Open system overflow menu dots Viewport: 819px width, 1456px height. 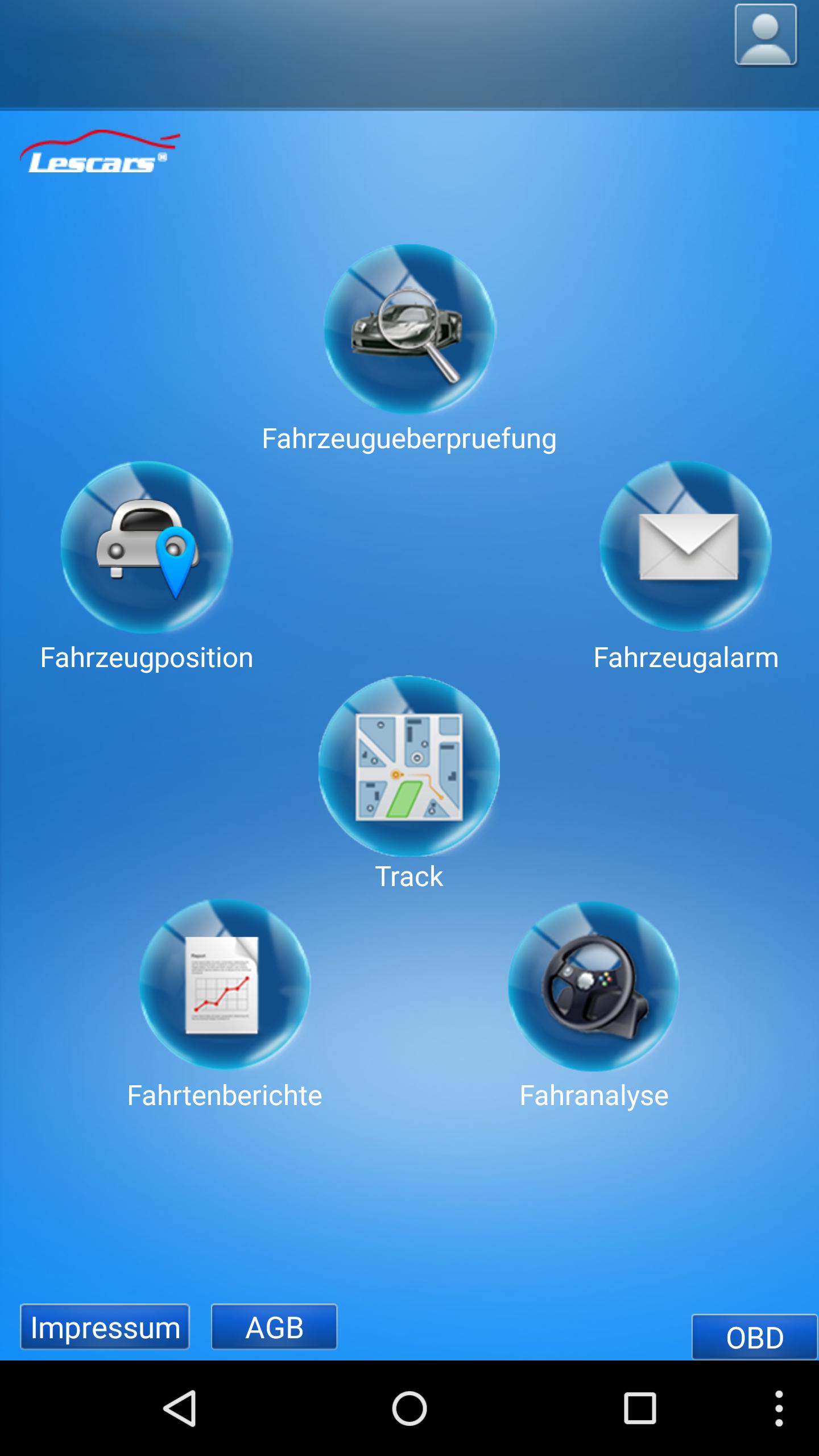(x=779, y=1408)
